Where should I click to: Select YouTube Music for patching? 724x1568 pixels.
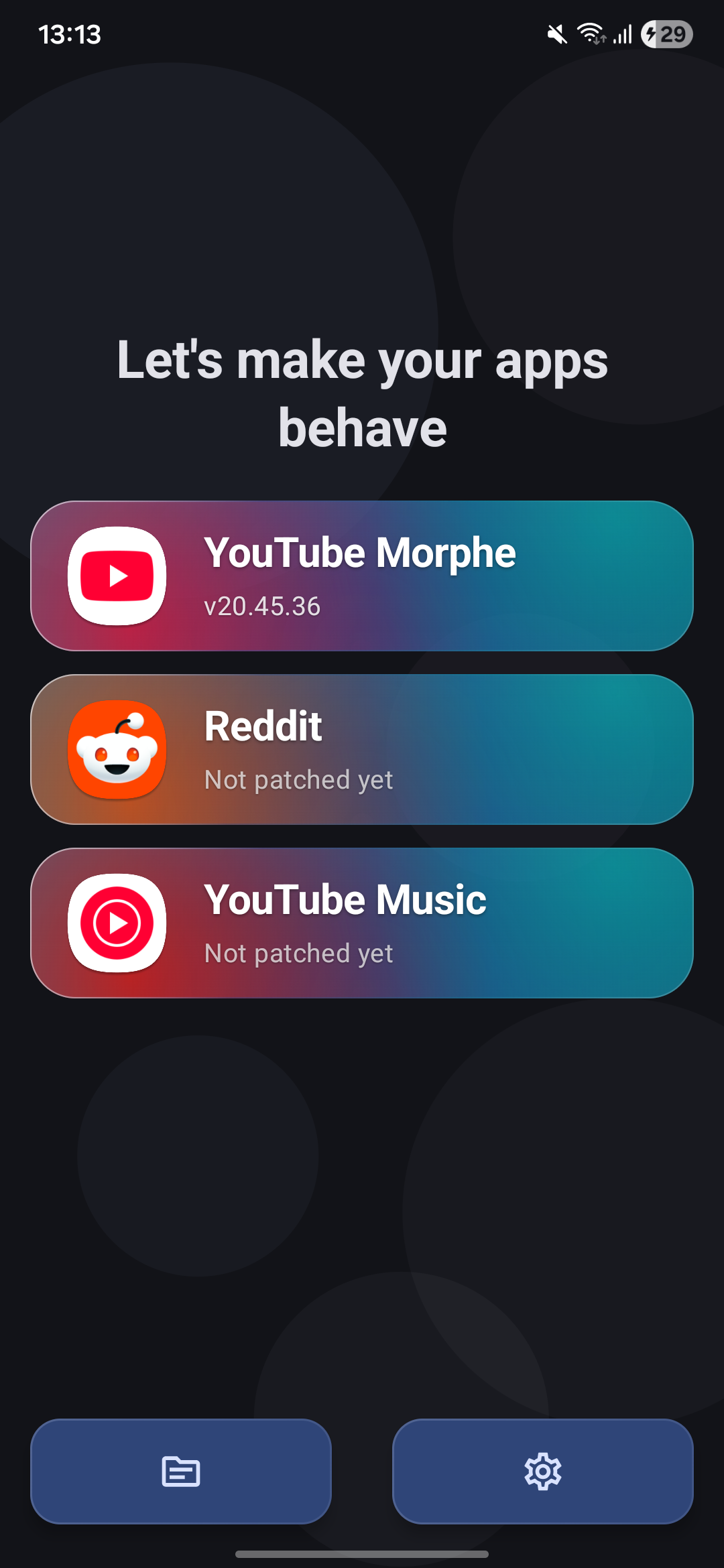coord(362,923)
